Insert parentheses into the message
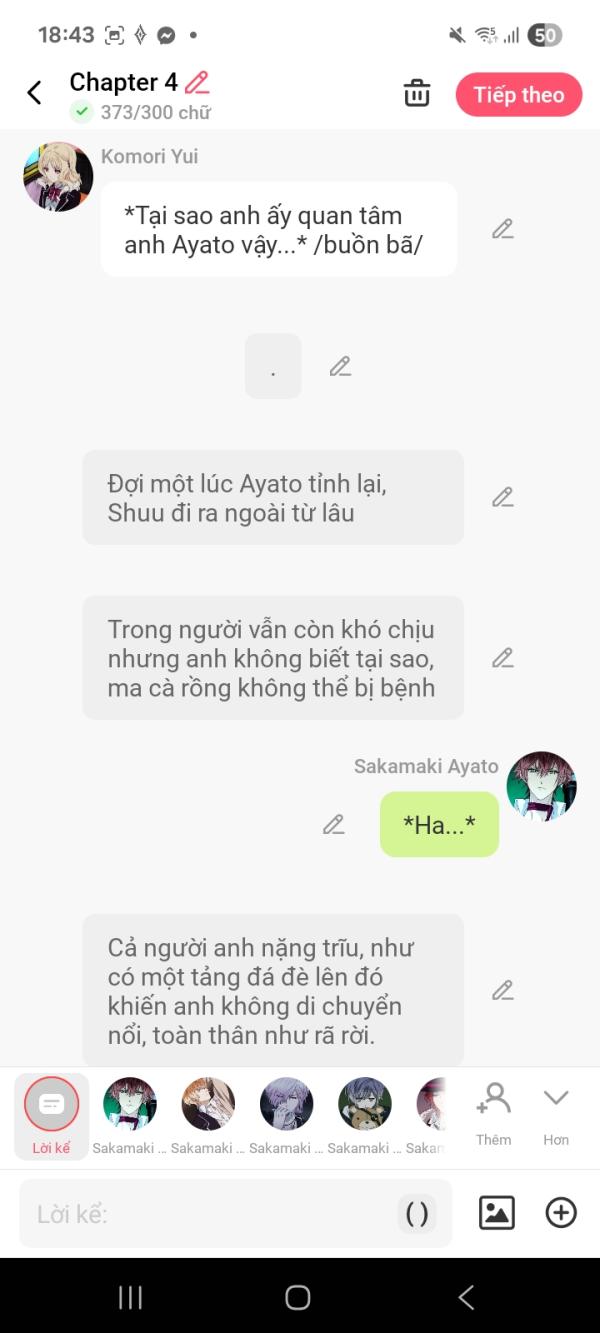This screenshot has height=1333, width=600. click(x=417, y=1214)
